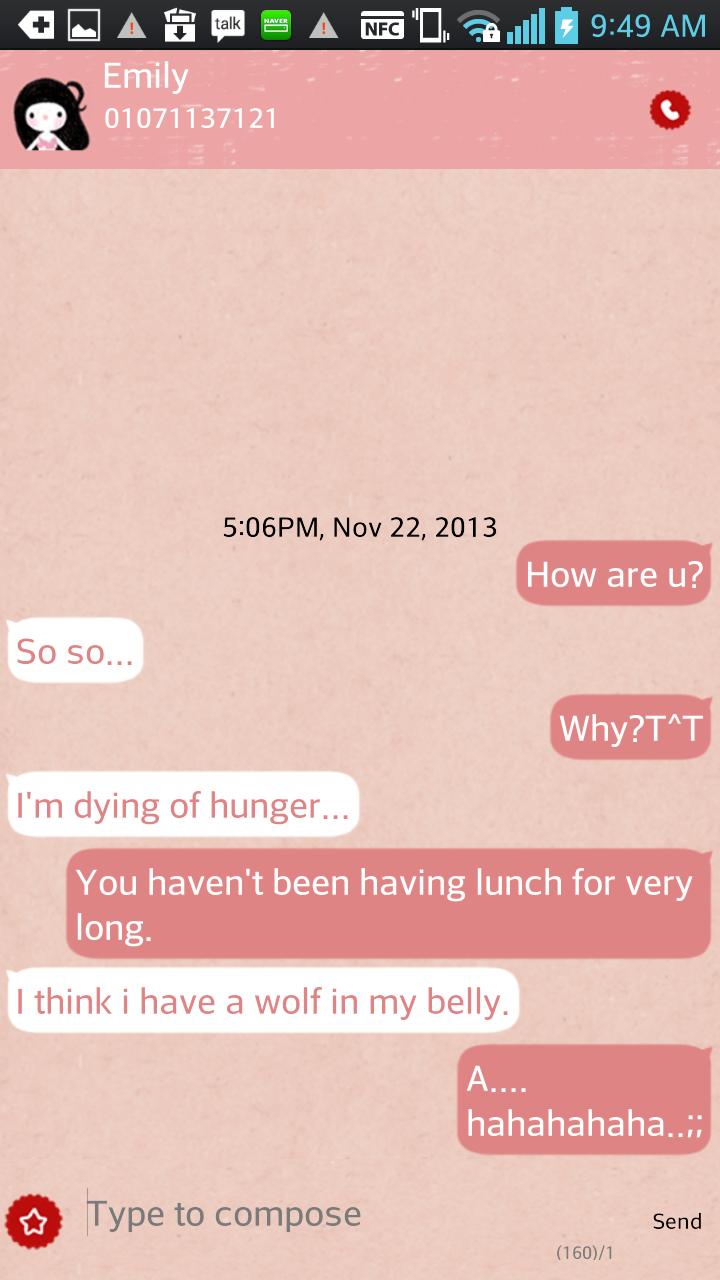
Task: Tap Emily's phone number 01071137121
Action: 190,118
